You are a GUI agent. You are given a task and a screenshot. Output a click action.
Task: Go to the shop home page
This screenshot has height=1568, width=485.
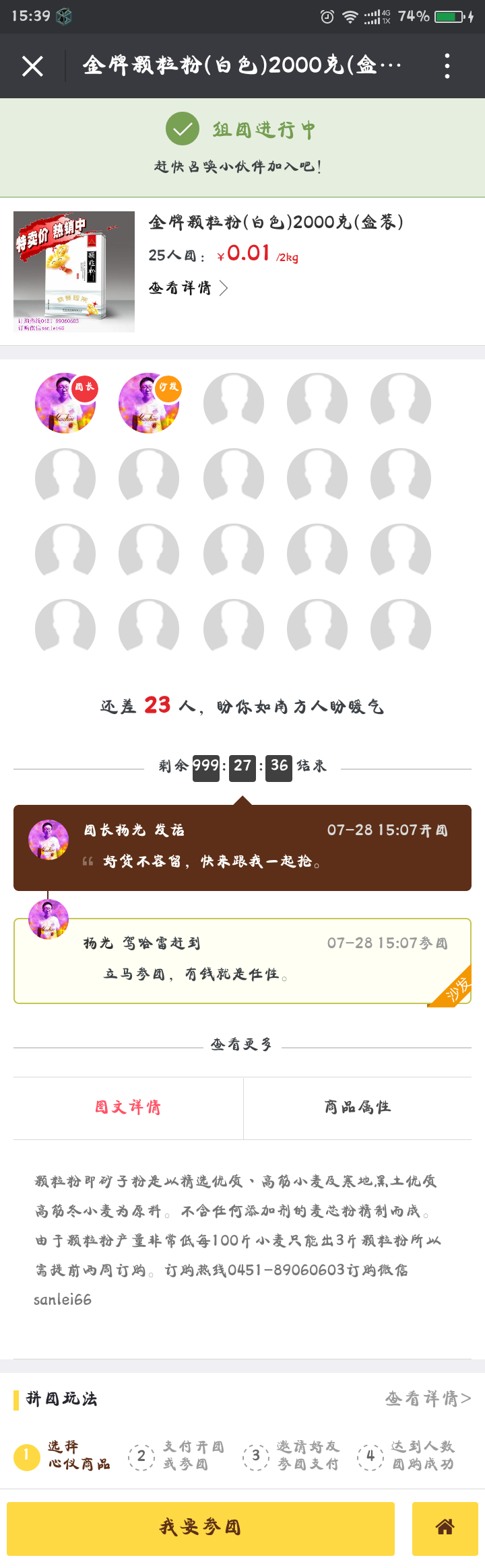coord(445,1527)
